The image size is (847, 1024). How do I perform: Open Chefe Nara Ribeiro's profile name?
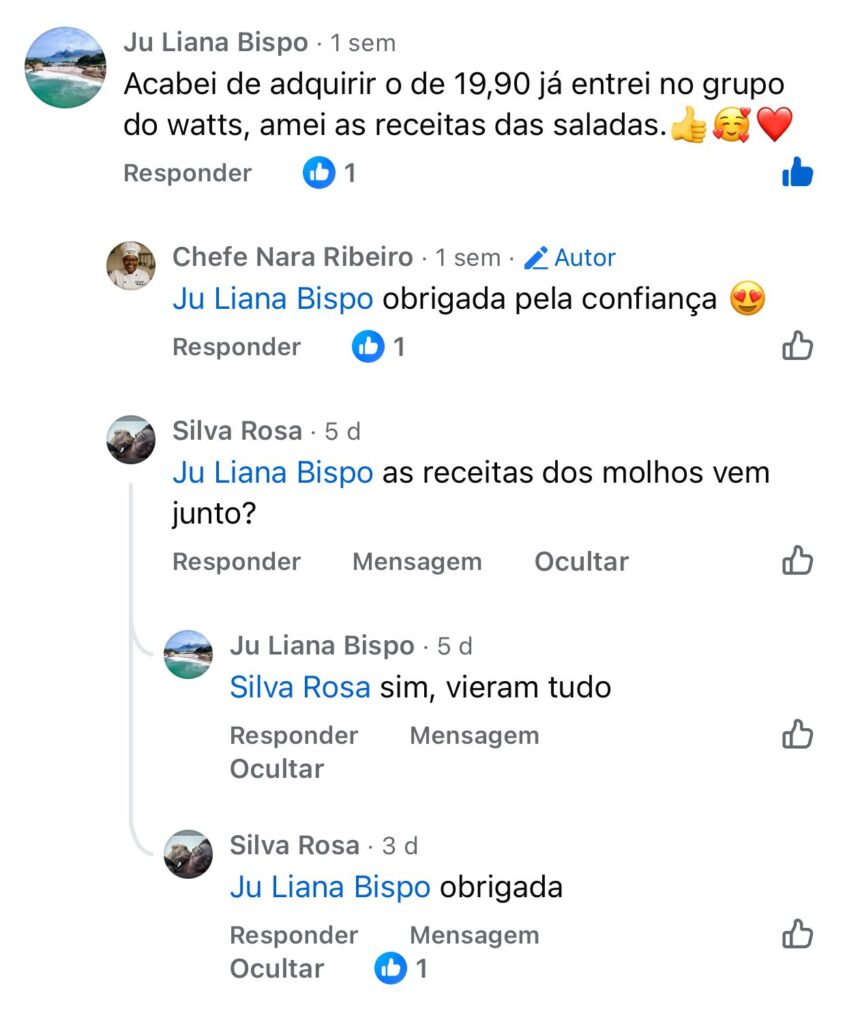click(x=292, y=257)
